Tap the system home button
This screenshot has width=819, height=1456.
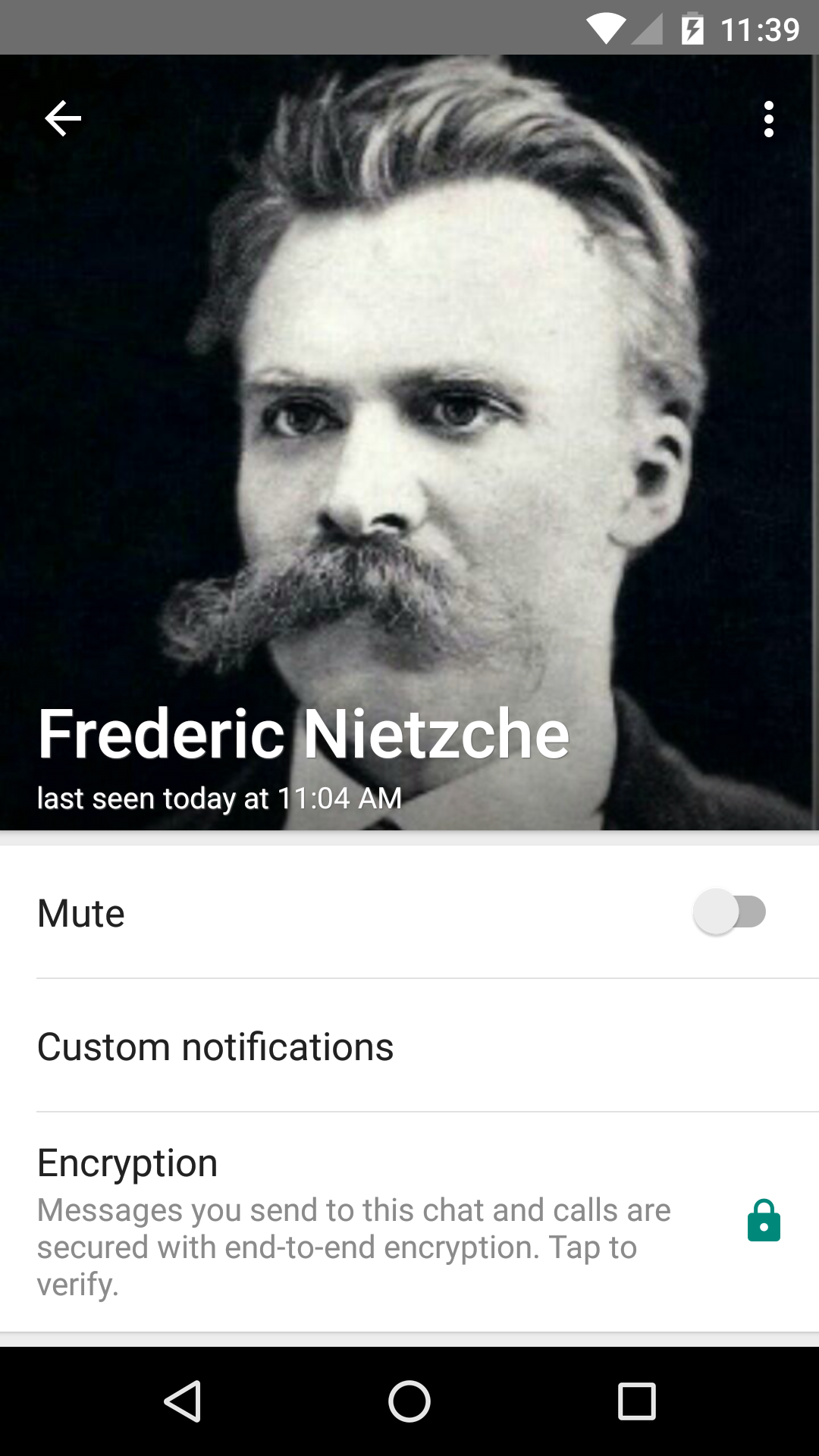409,1401
